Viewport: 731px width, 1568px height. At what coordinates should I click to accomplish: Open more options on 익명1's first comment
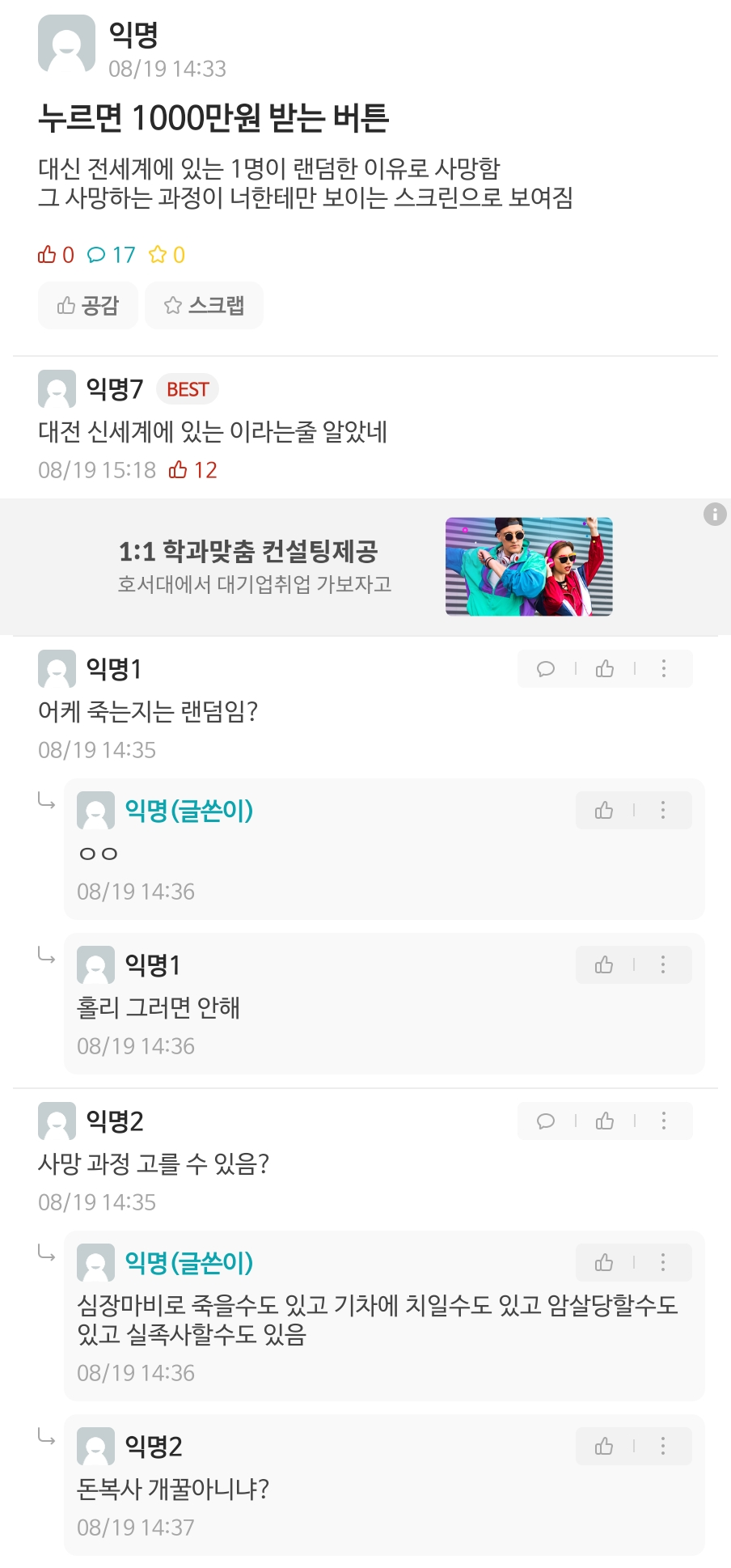click(x=664, y=669)
